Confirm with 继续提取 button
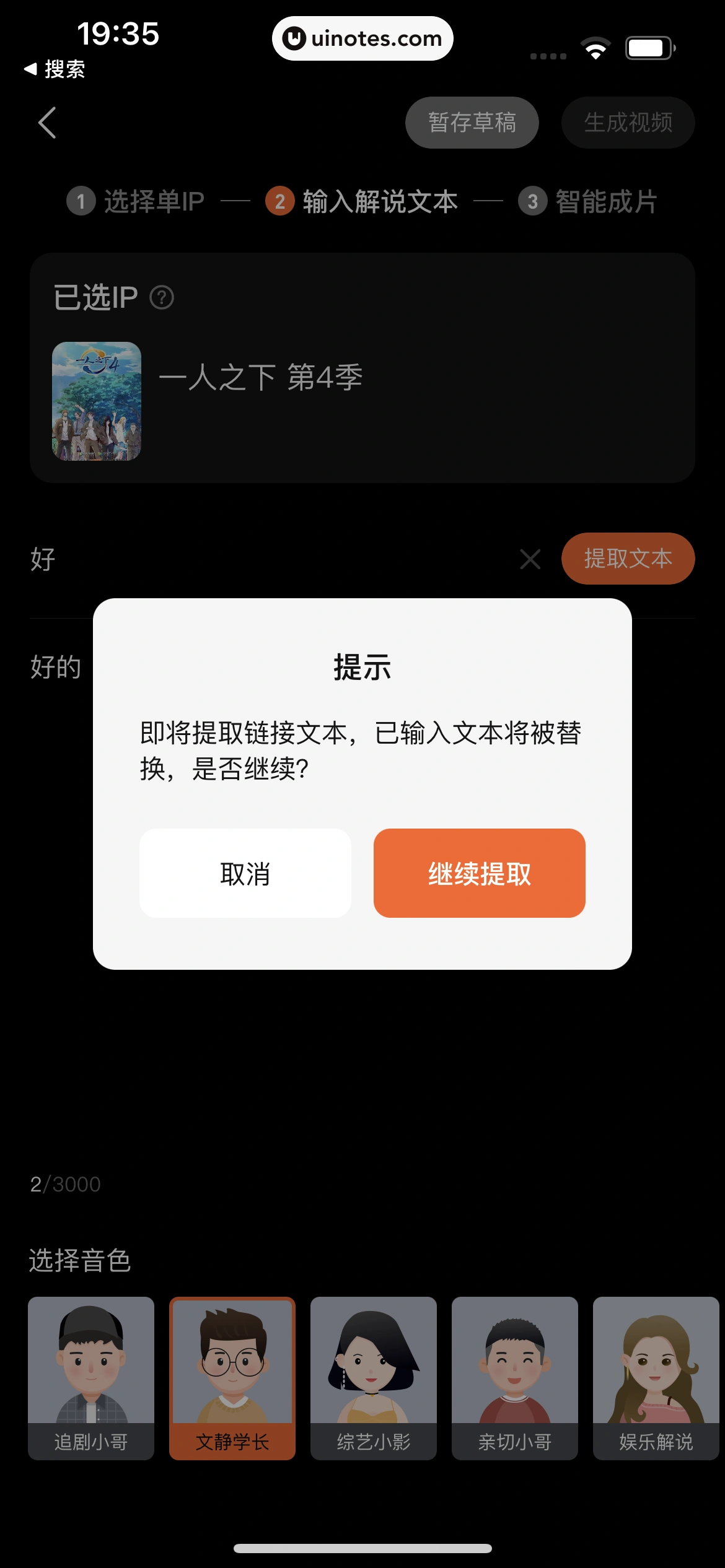The height and width of the screenshot is (1568, 725). (479, 873)
